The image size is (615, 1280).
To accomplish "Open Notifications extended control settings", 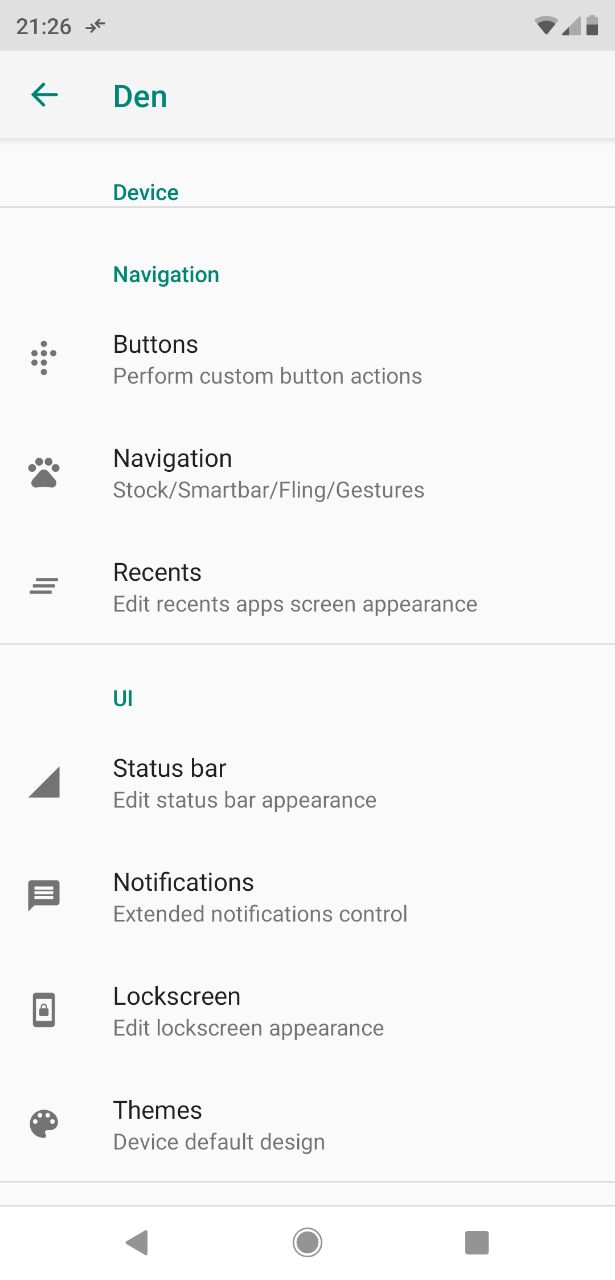I will [x=307, y=897].
